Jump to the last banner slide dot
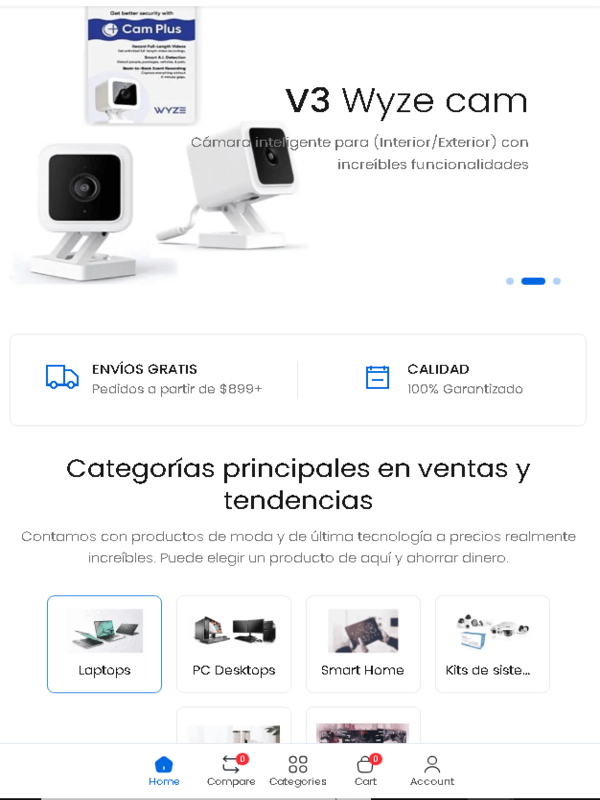 click(557, 281)
